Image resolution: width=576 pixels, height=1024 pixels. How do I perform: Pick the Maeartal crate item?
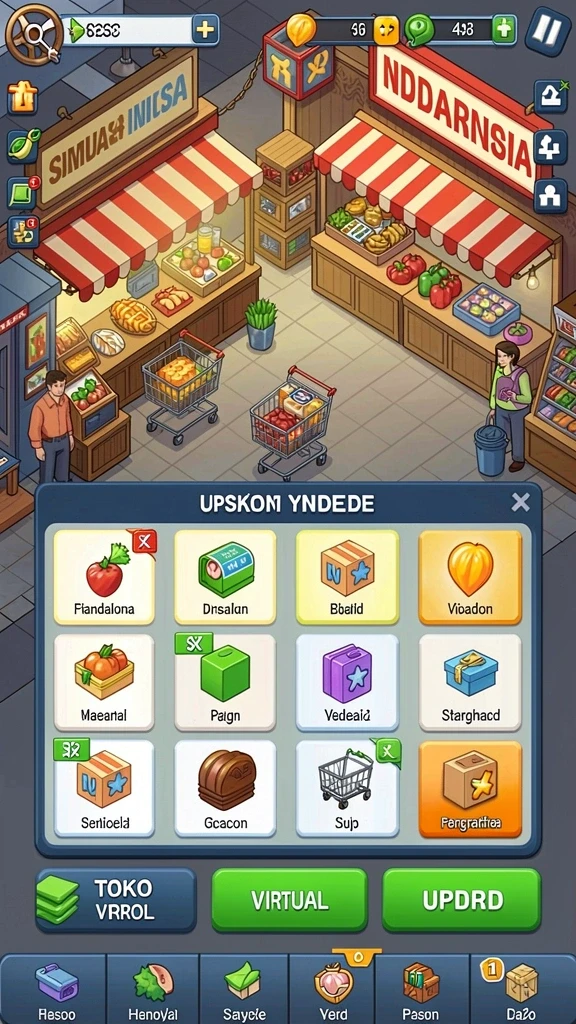pyautogui.click(x=104, y=682)
